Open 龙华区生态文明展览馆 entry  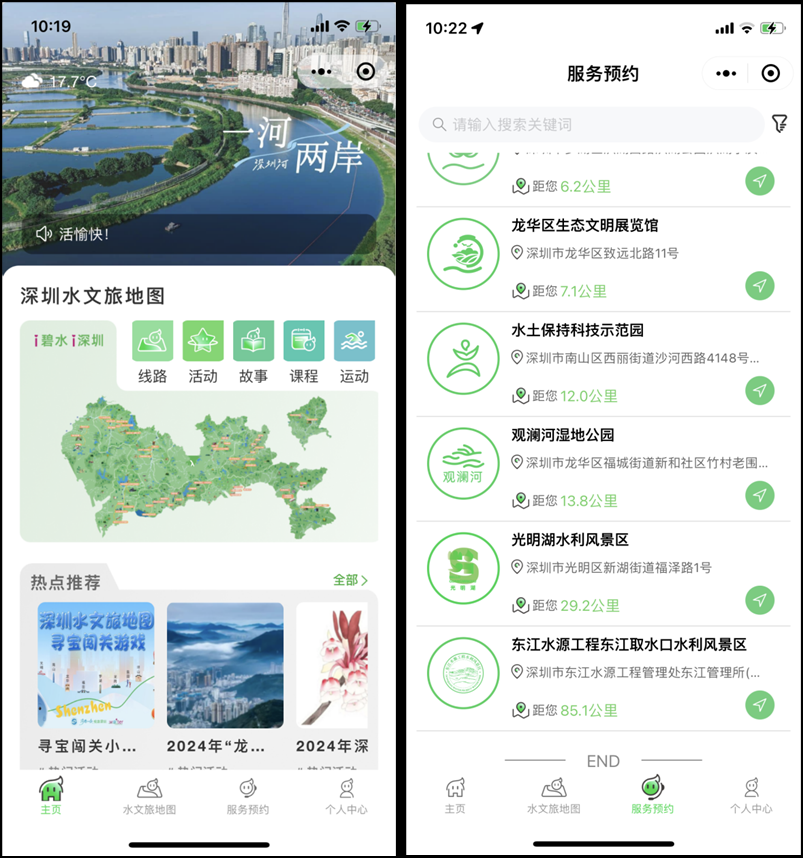click(584, 226)
